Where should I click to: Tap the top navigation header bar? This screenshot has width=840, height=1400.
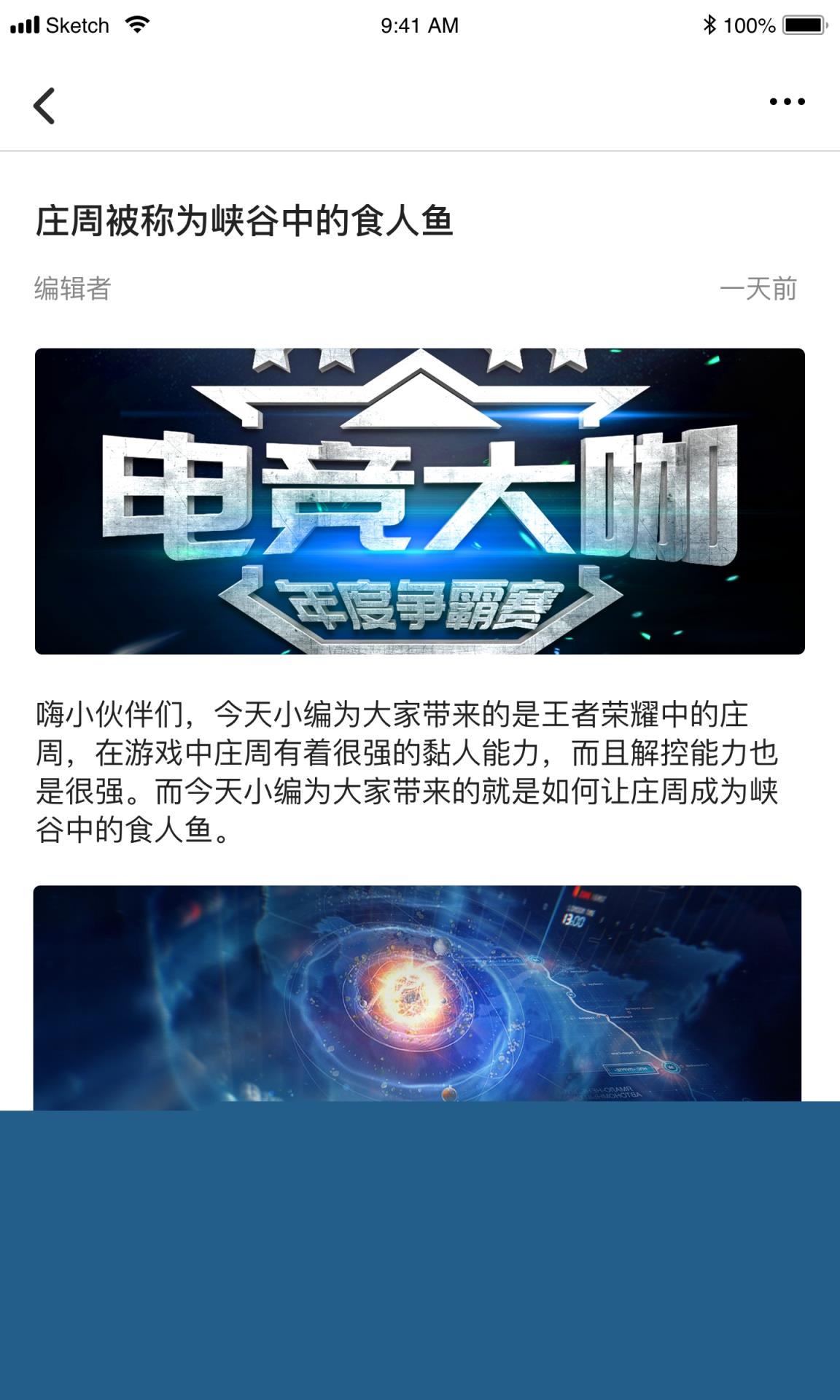pyautogui.click(x=420, y=102)
